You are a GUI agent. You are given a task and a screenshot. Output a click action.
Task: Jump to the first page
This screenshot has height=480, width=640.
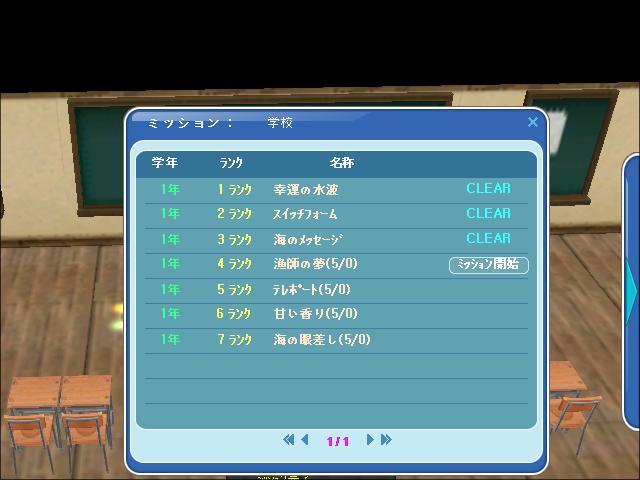tap(288, 440)
